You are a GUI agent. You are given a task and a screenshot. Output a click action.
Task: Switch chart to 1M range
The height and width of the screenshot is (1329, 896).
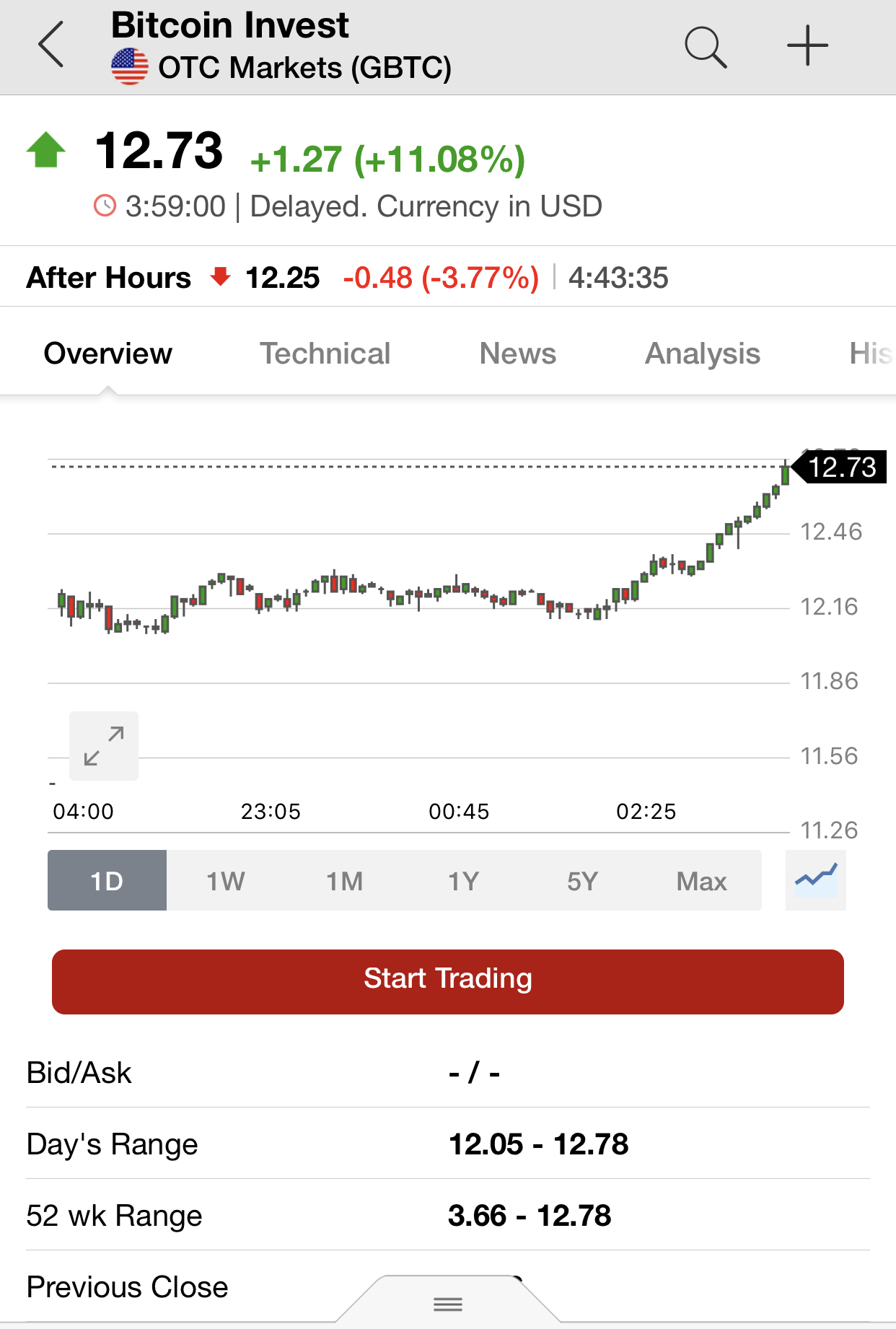(345, 881)
